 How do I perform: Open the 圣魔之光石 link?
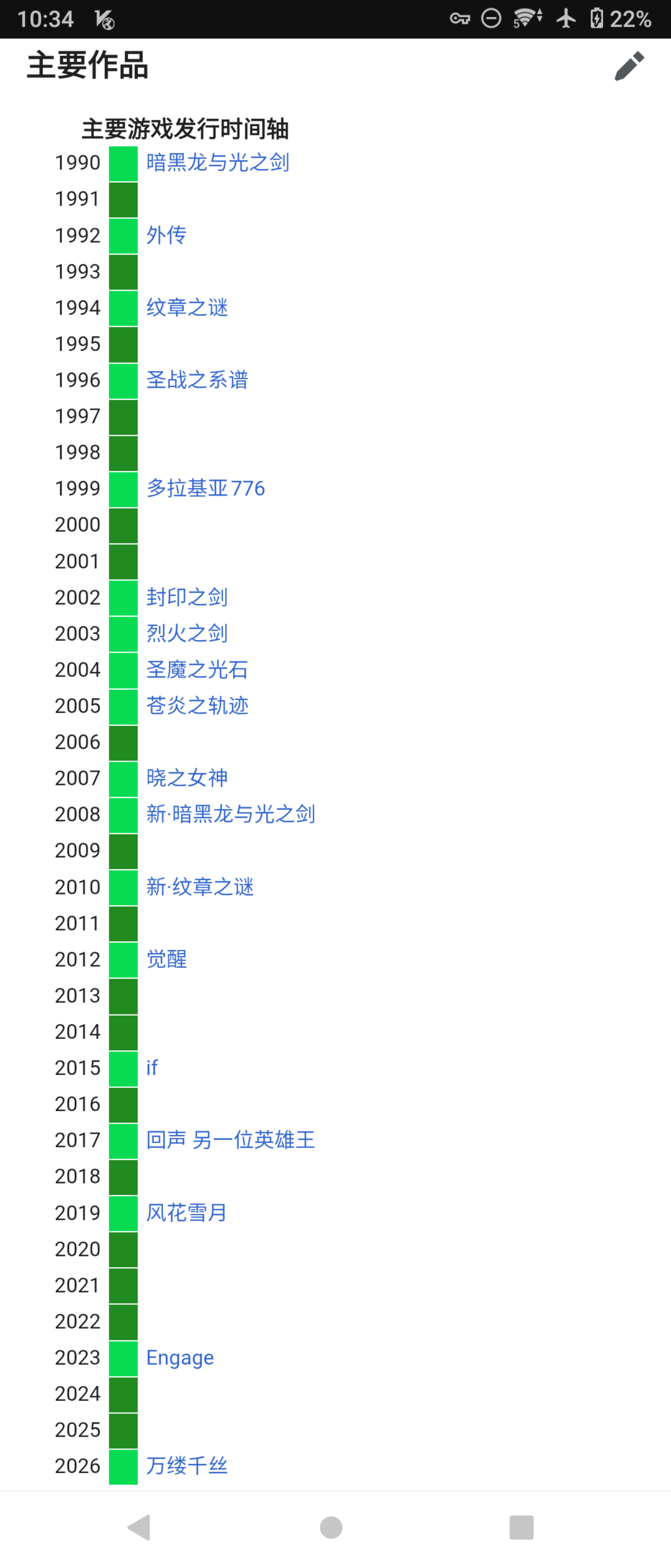coord(197,670)
